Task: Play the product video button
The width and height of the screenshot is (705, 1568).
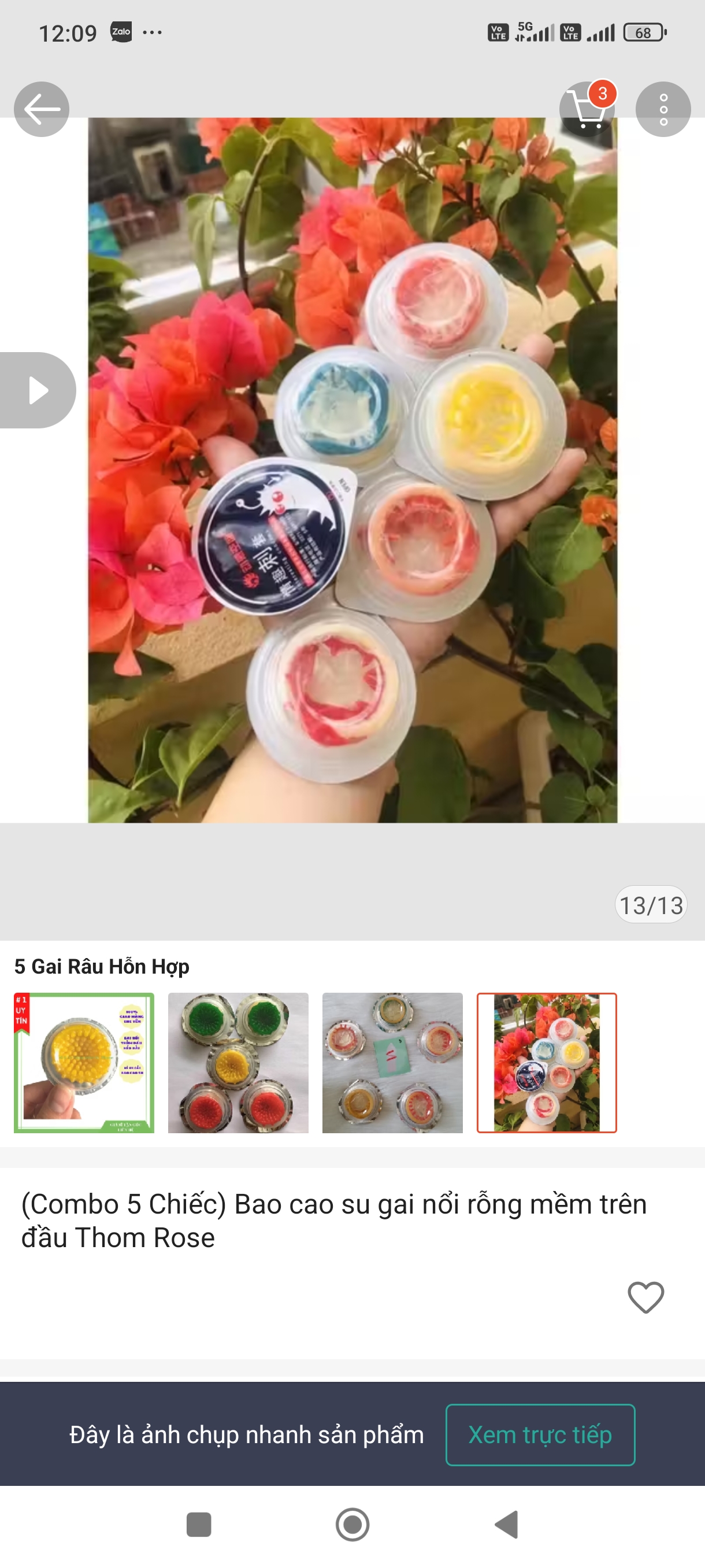Action: tap(36, 390)
